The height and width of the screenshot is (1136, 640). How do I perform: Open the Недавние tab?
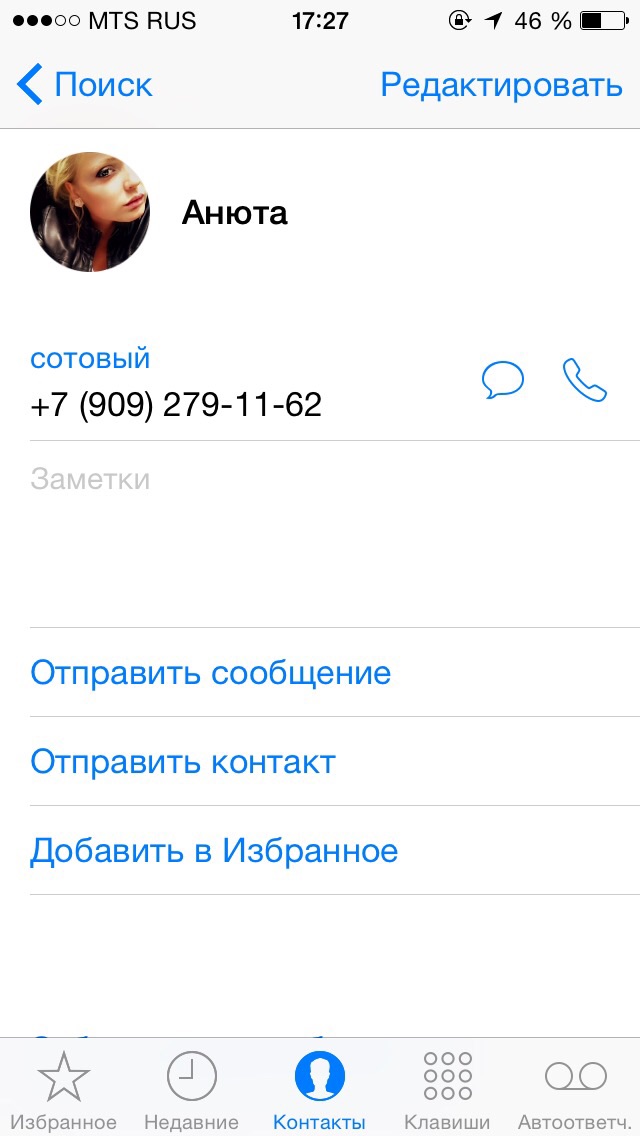(191, 1088)
